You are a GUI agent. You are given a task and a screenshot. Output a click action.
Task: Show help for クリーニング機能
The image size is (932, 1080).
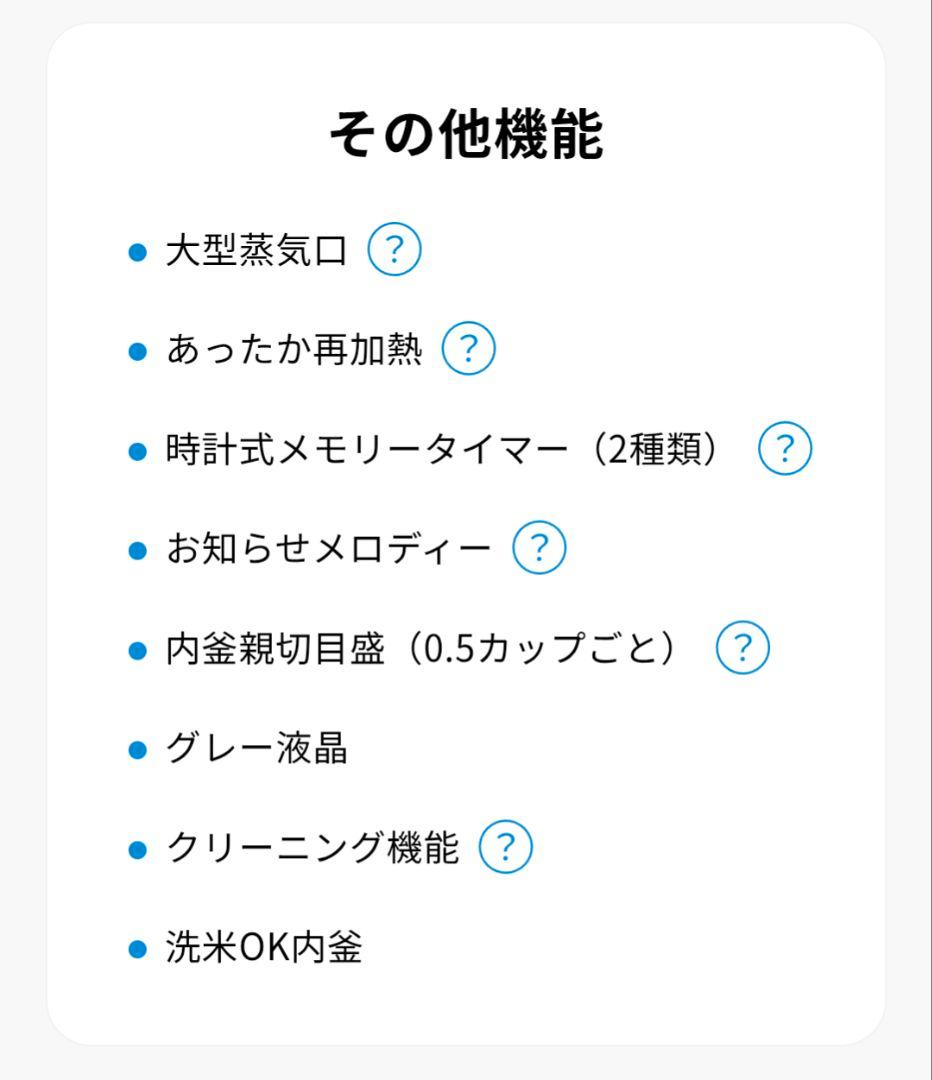pyautogui.click(x=505, y=848)
